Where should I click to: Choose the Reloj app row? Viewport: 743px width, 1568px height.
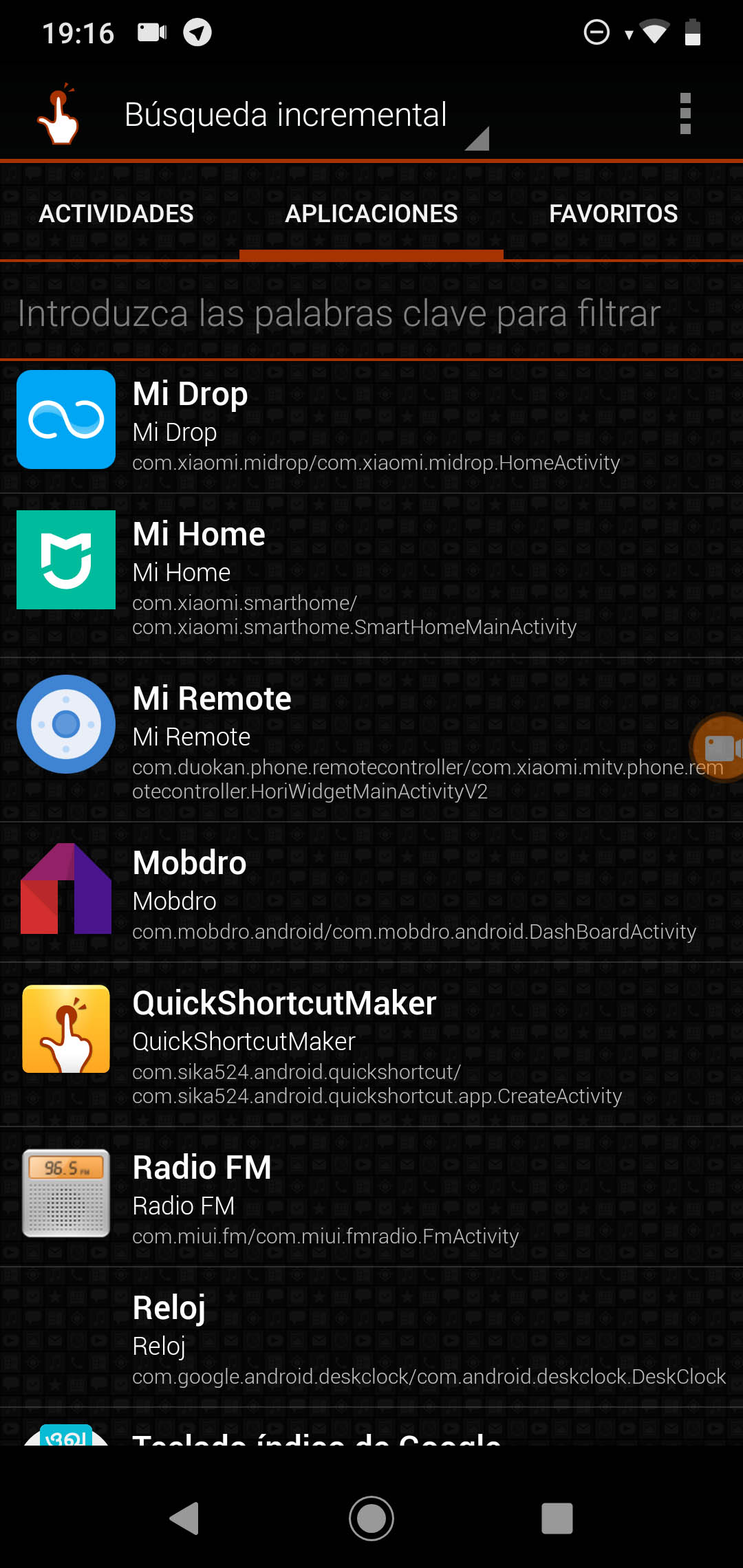coord(371,1337)
